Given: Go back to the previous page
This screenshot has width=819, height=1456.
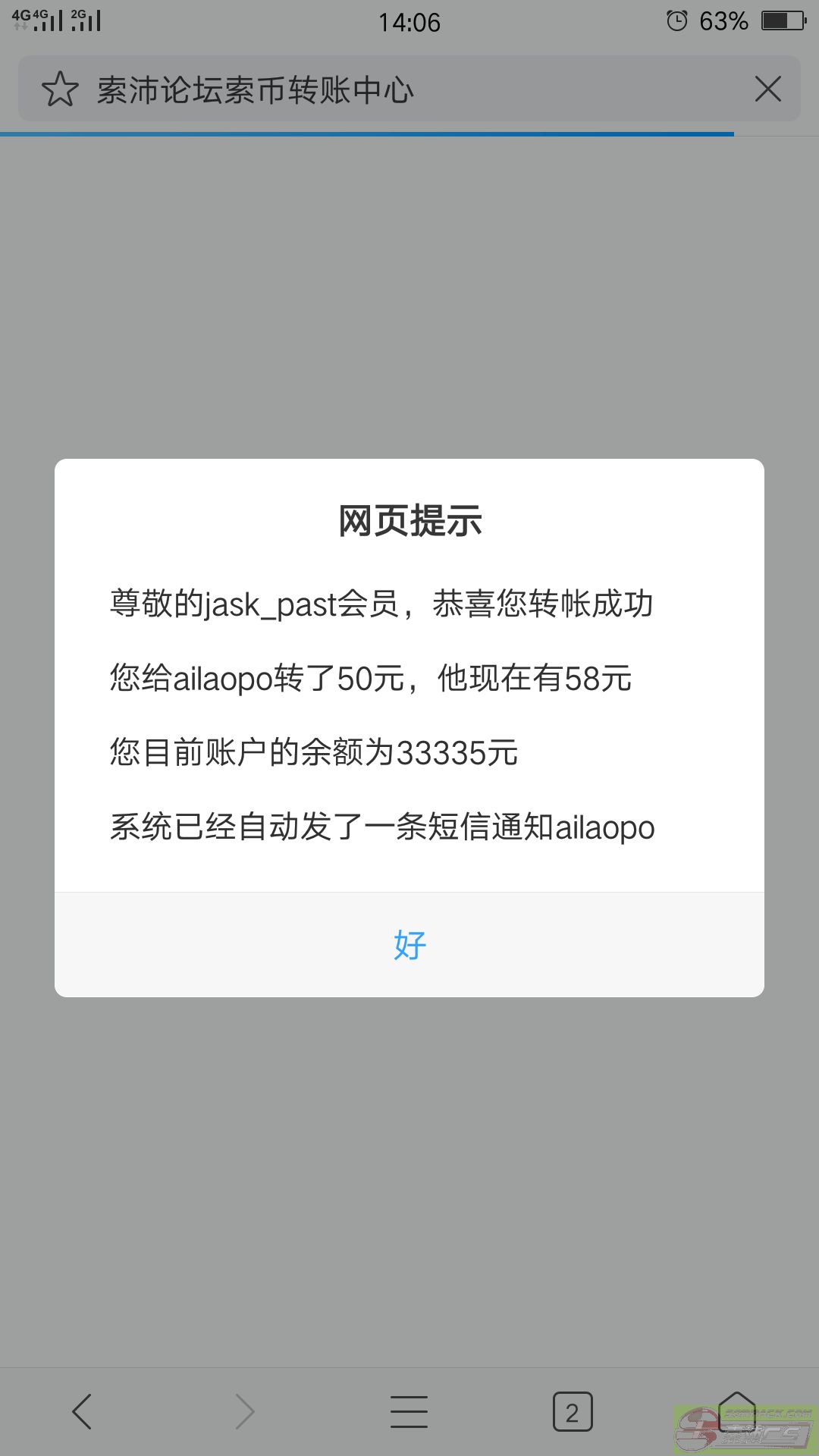Looking at the screenshot, I should 82,1411.
